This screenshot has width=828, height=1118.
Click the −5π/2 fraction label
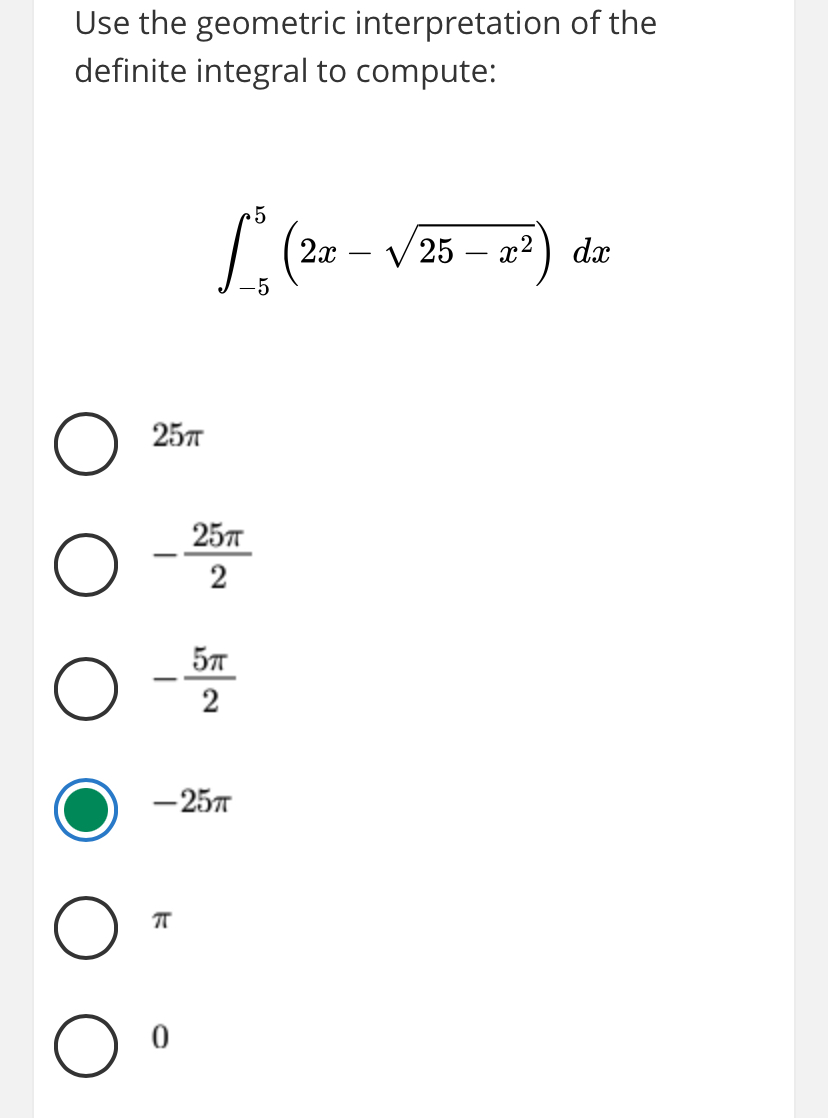click(192, 678)
